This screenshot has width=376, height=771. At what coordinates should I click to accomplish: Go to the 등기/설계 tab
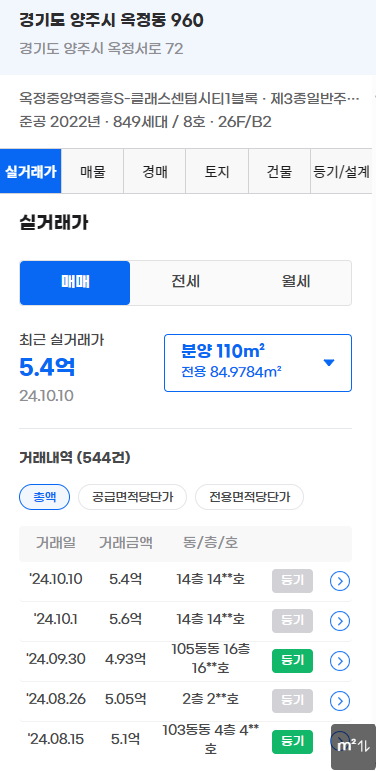point(341,171)
